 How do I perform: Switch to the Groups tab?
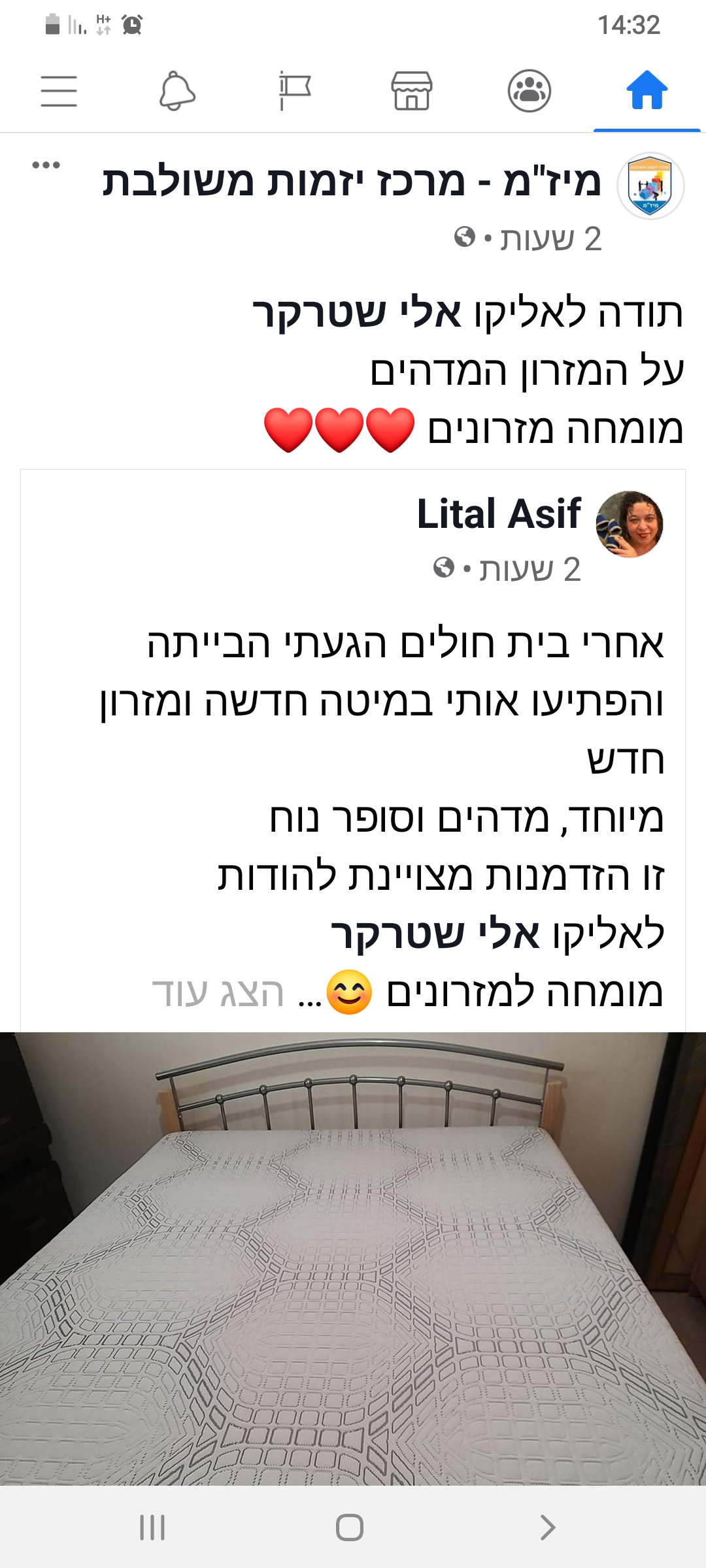(x=529, y=91)
